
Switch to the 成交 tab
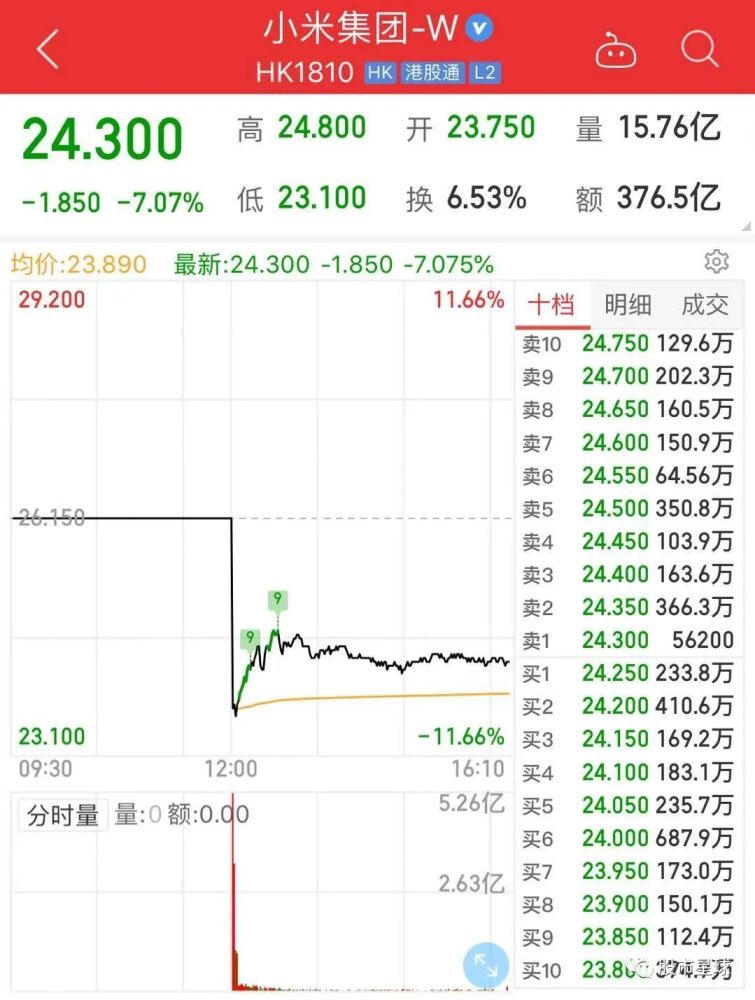[705, 305]
